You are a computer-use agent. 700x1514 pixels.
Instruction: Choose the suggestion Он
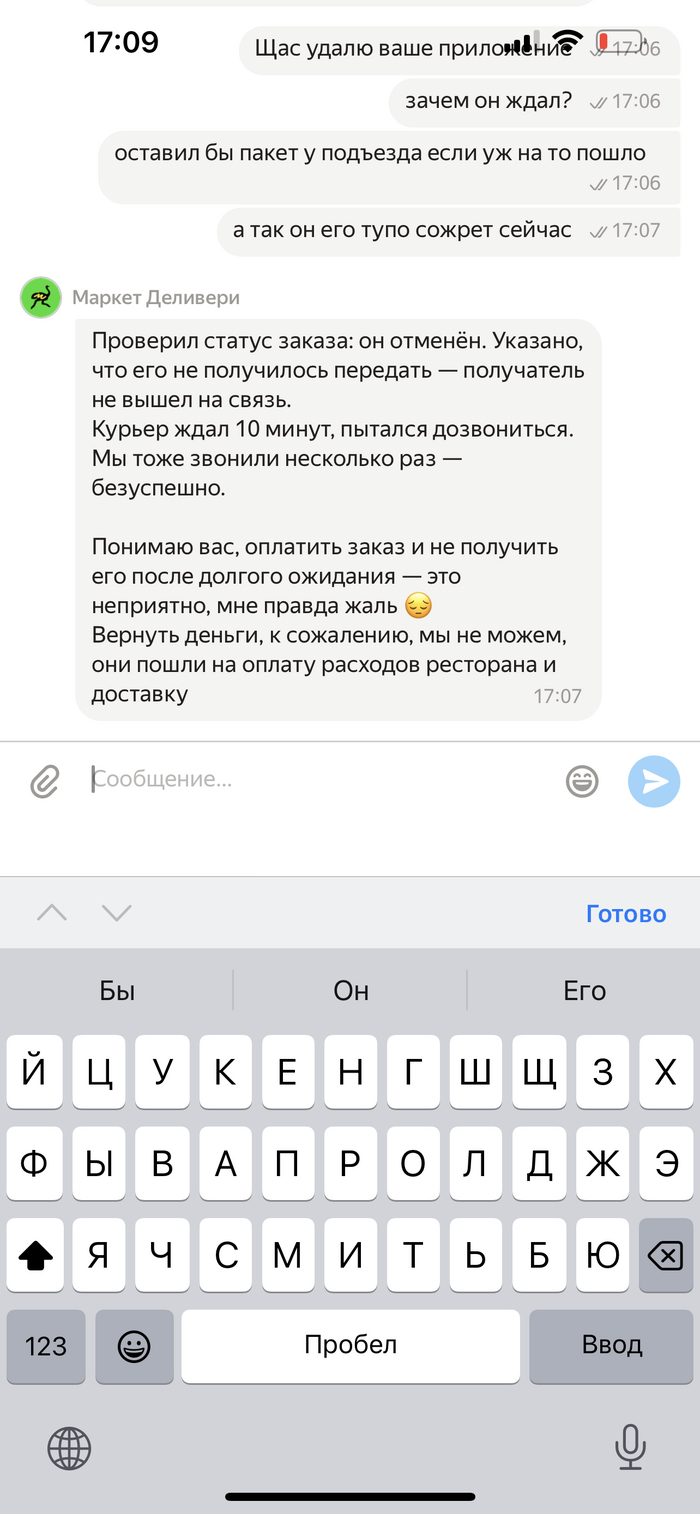point(351,991)
